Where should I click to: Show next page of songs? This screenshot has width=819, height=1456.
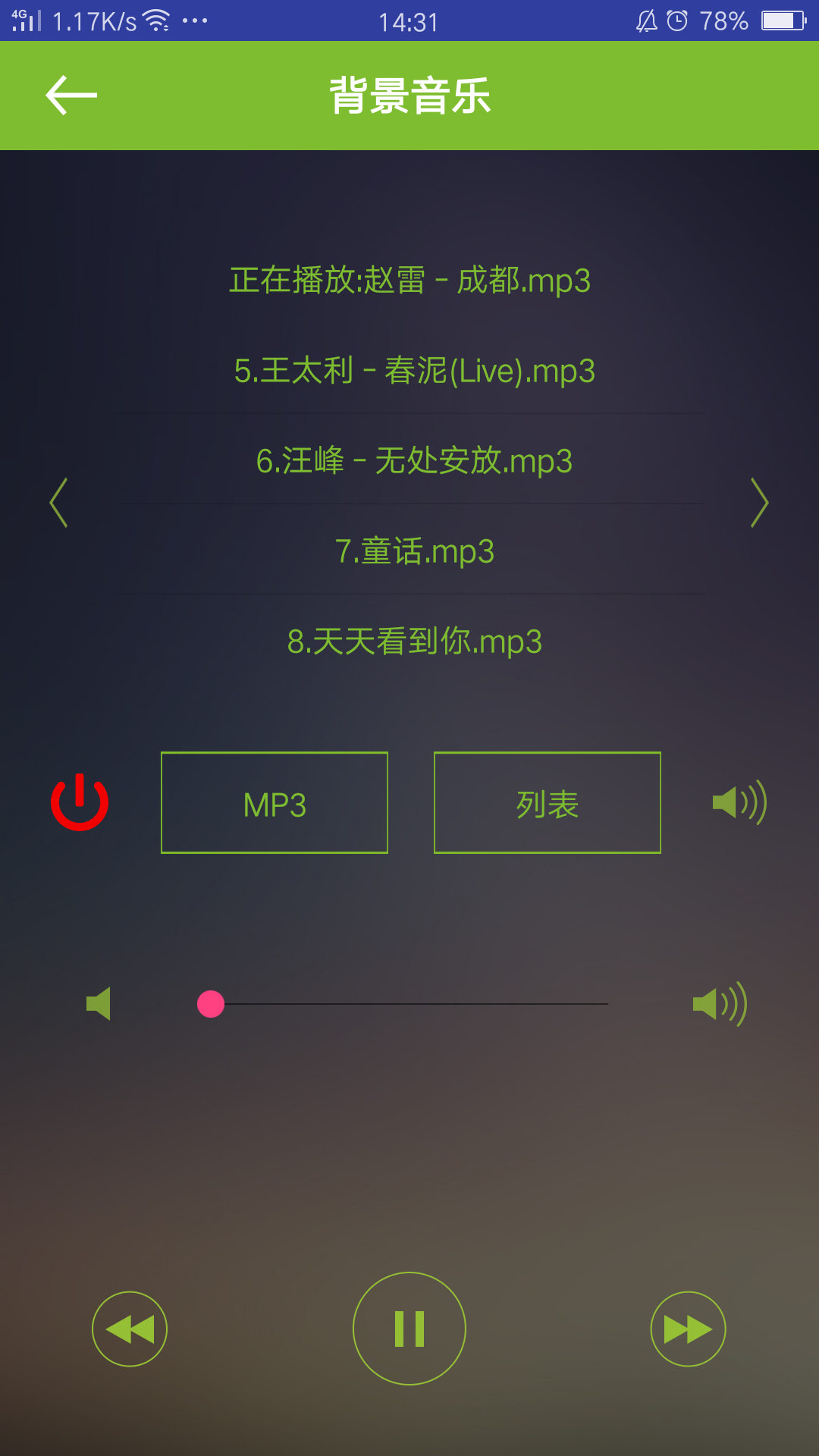click(759, 502)
